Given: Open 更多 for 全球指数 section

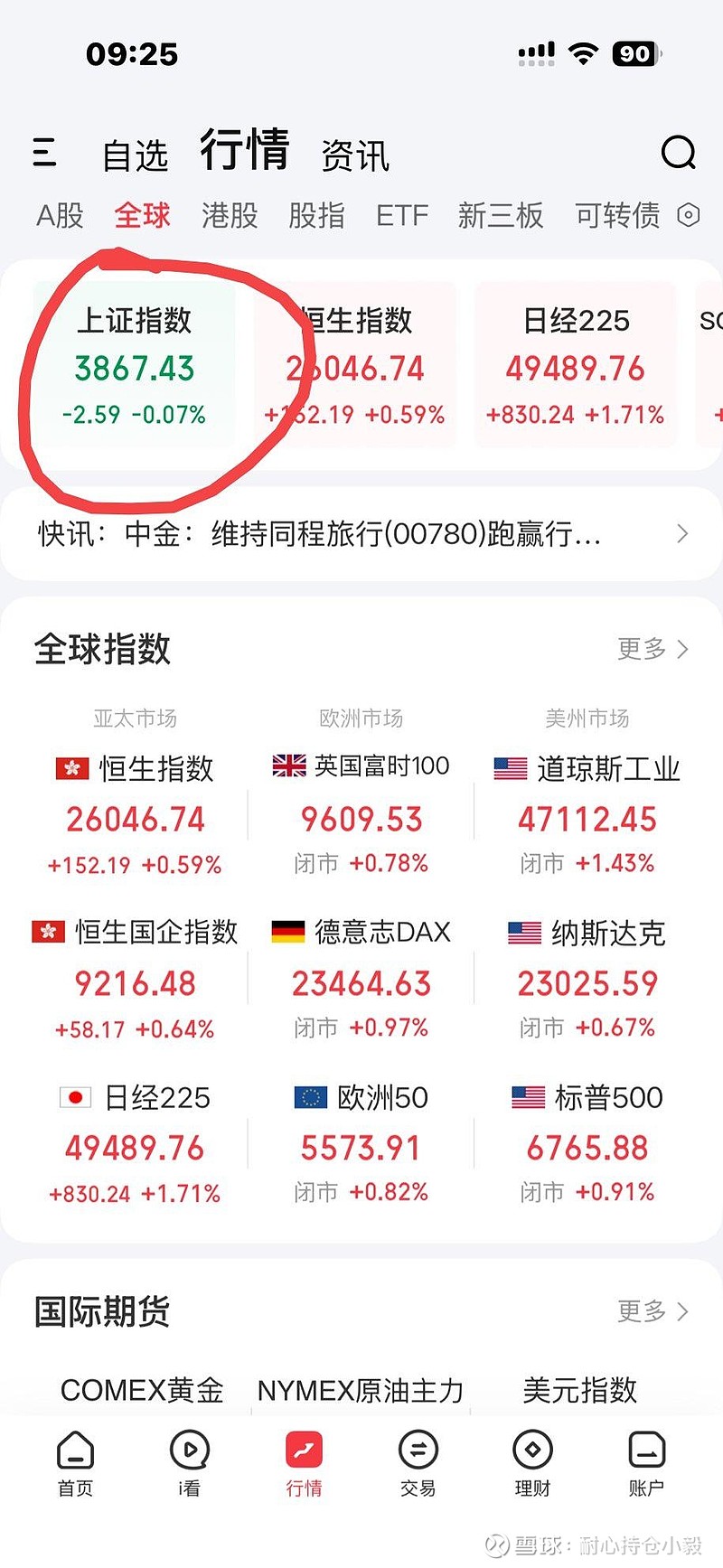Looking at the screenshot, I should [651, 650].
